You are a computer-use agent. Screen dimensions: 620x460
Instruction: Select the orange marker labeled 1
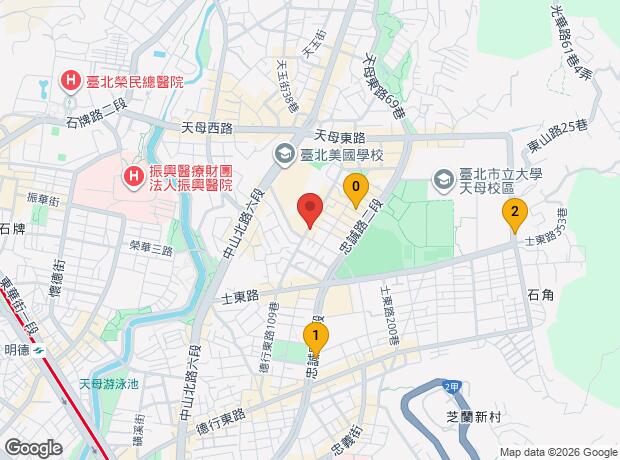click(315, 336)
